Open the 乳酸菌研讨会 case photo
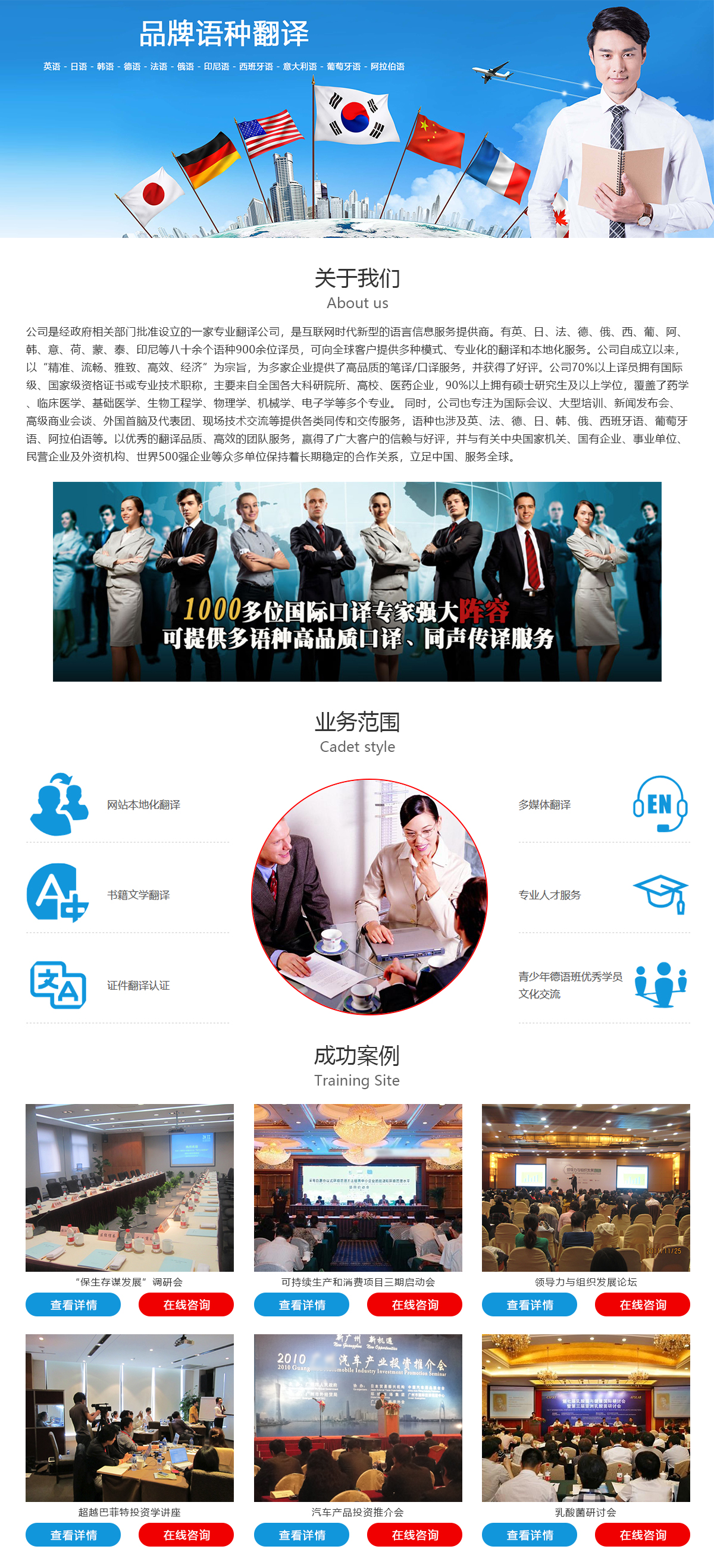This screenshot has width=714, height=1568. pos(585,1417)
